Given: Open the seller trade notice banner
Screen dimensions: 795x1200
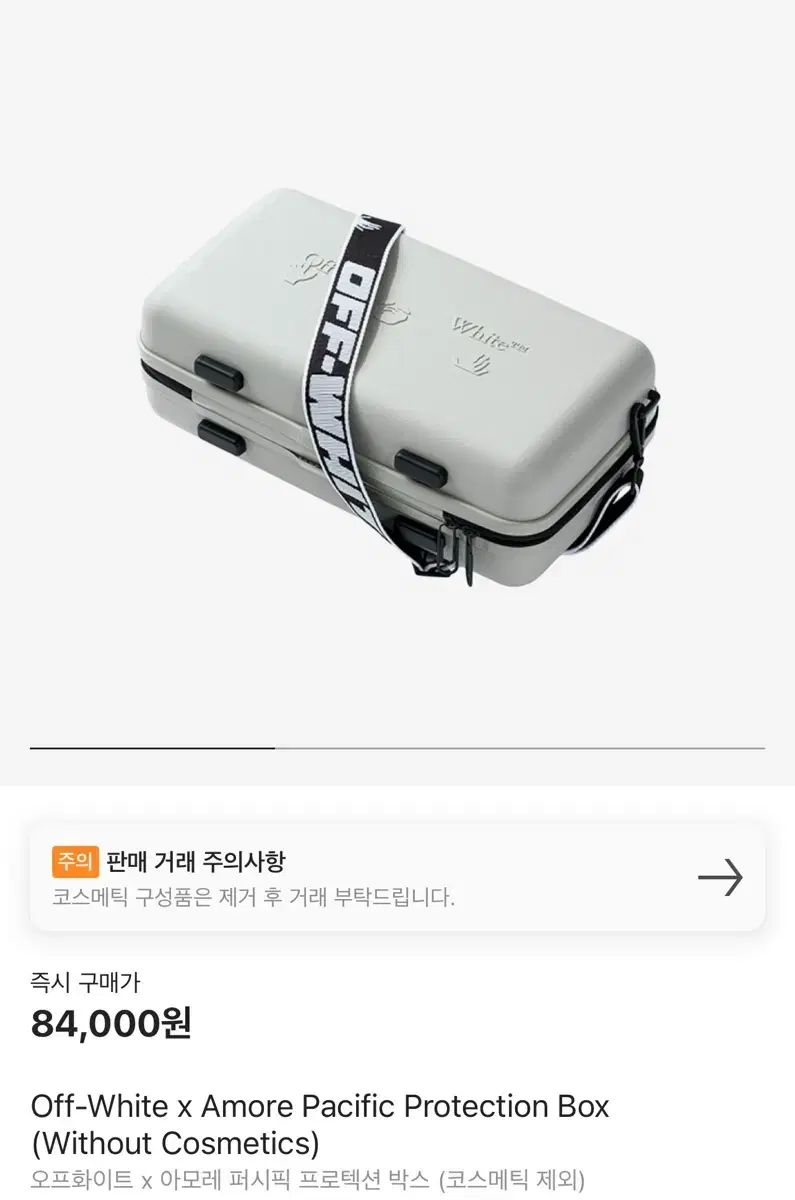Looking at the screenshot, I should pos(397,877).
